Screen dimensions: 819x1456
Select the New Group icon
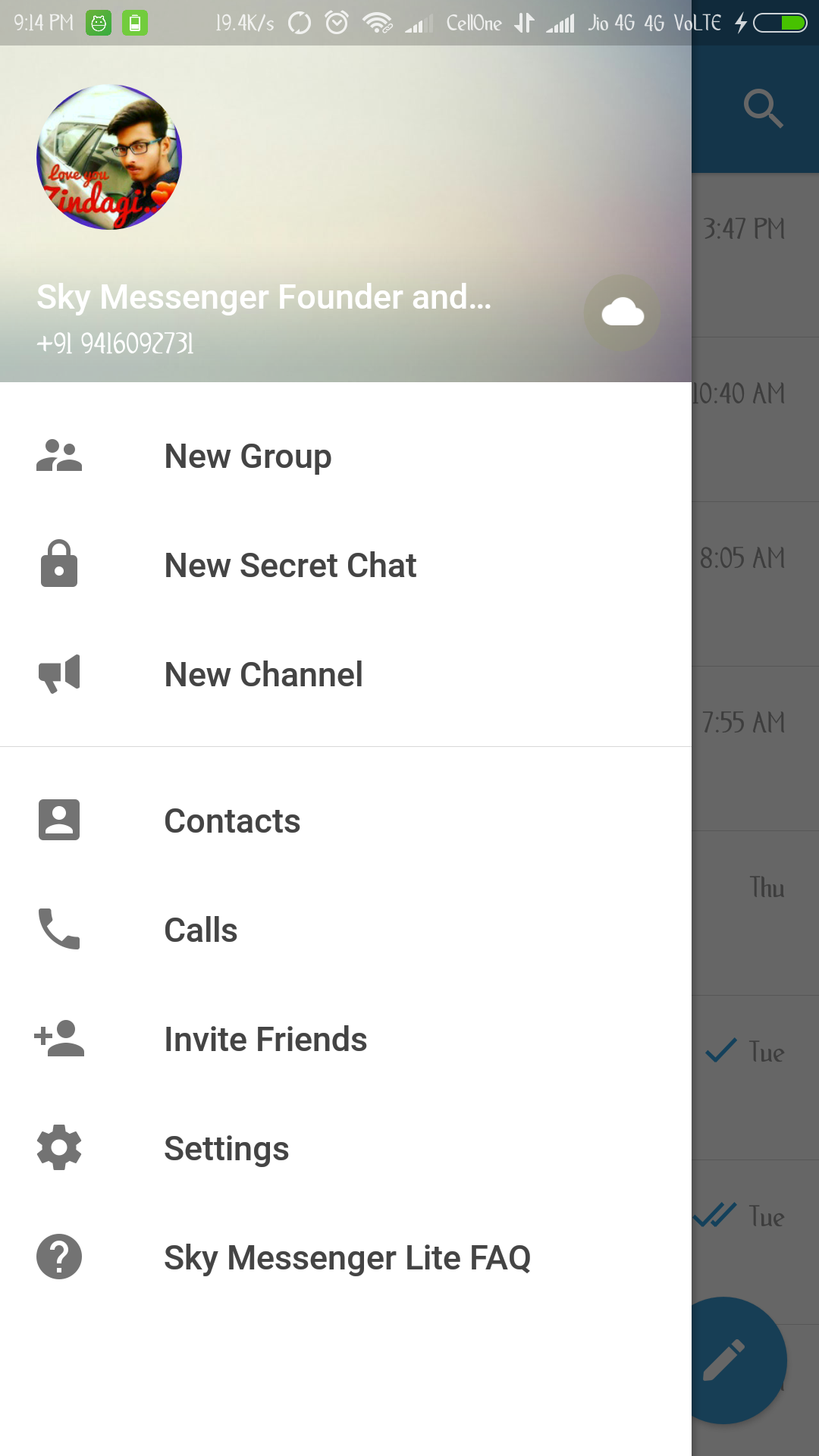click(x=58, y=456)
